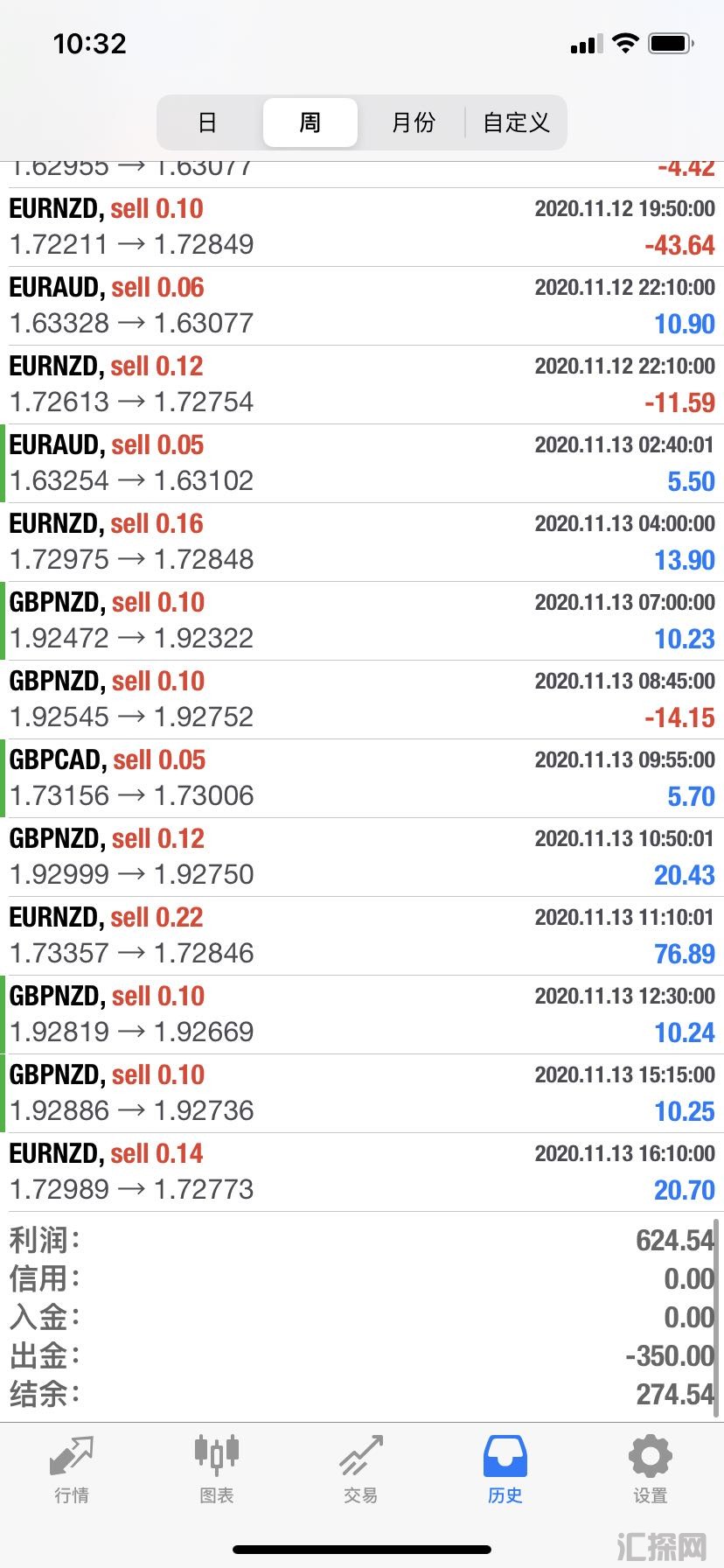Tap the EURNZD sell 0.22 trade
This screenshot has height=1568, width=724.
click(362, 936)
